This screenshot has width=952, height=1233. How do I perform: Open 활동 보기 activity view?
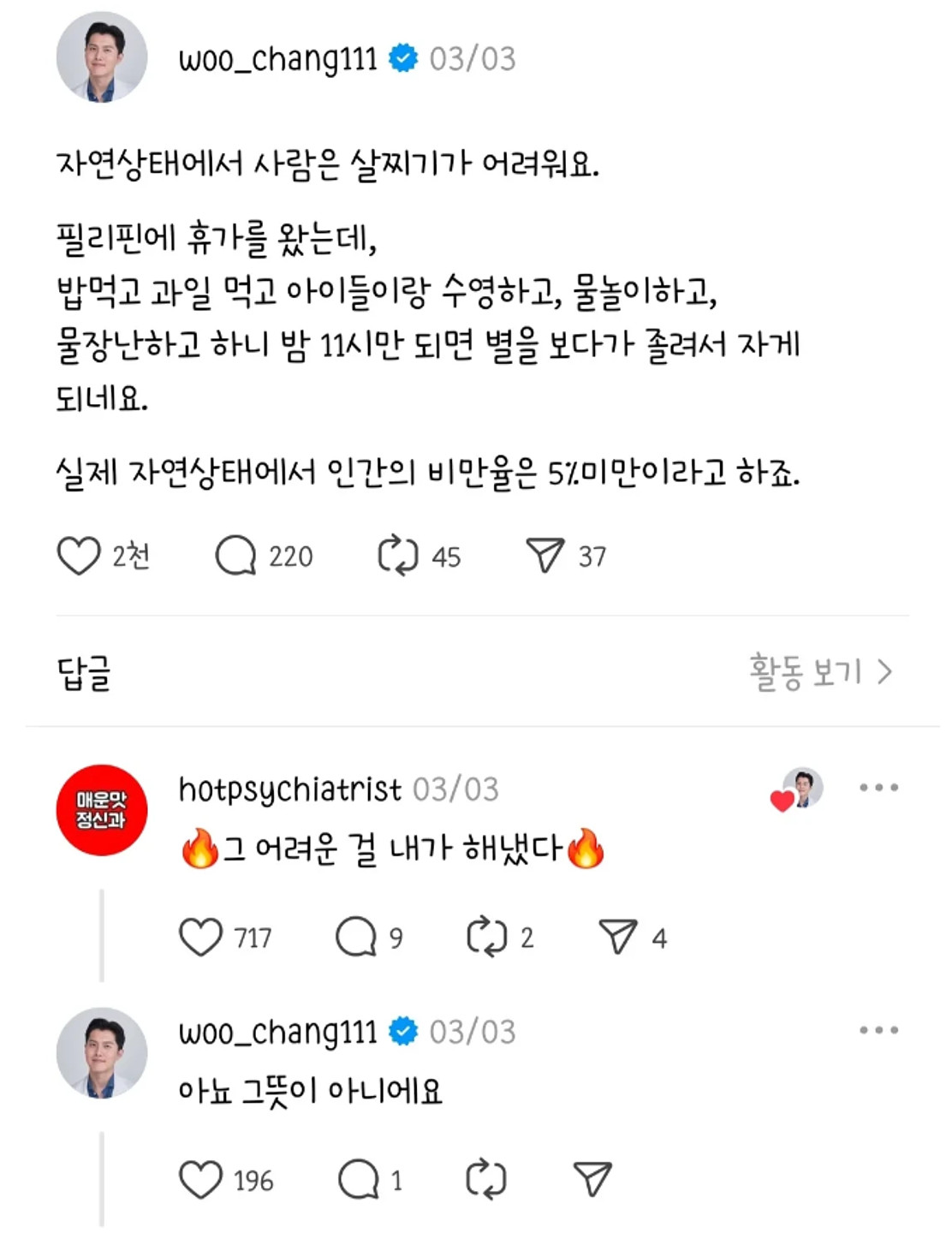820,672
